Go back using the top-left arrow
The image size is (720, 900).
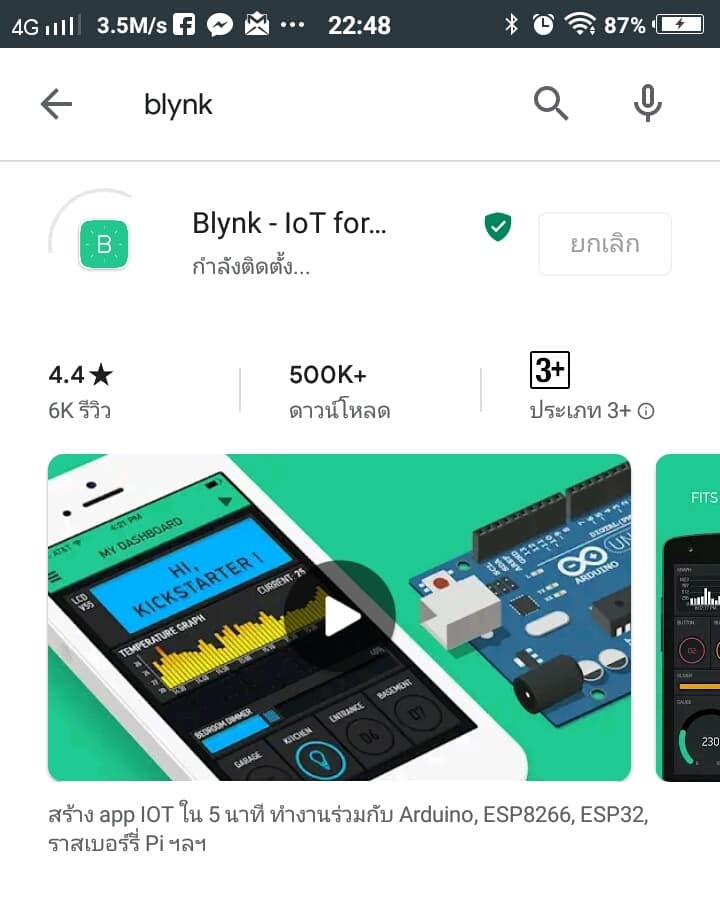click(56, 104)
